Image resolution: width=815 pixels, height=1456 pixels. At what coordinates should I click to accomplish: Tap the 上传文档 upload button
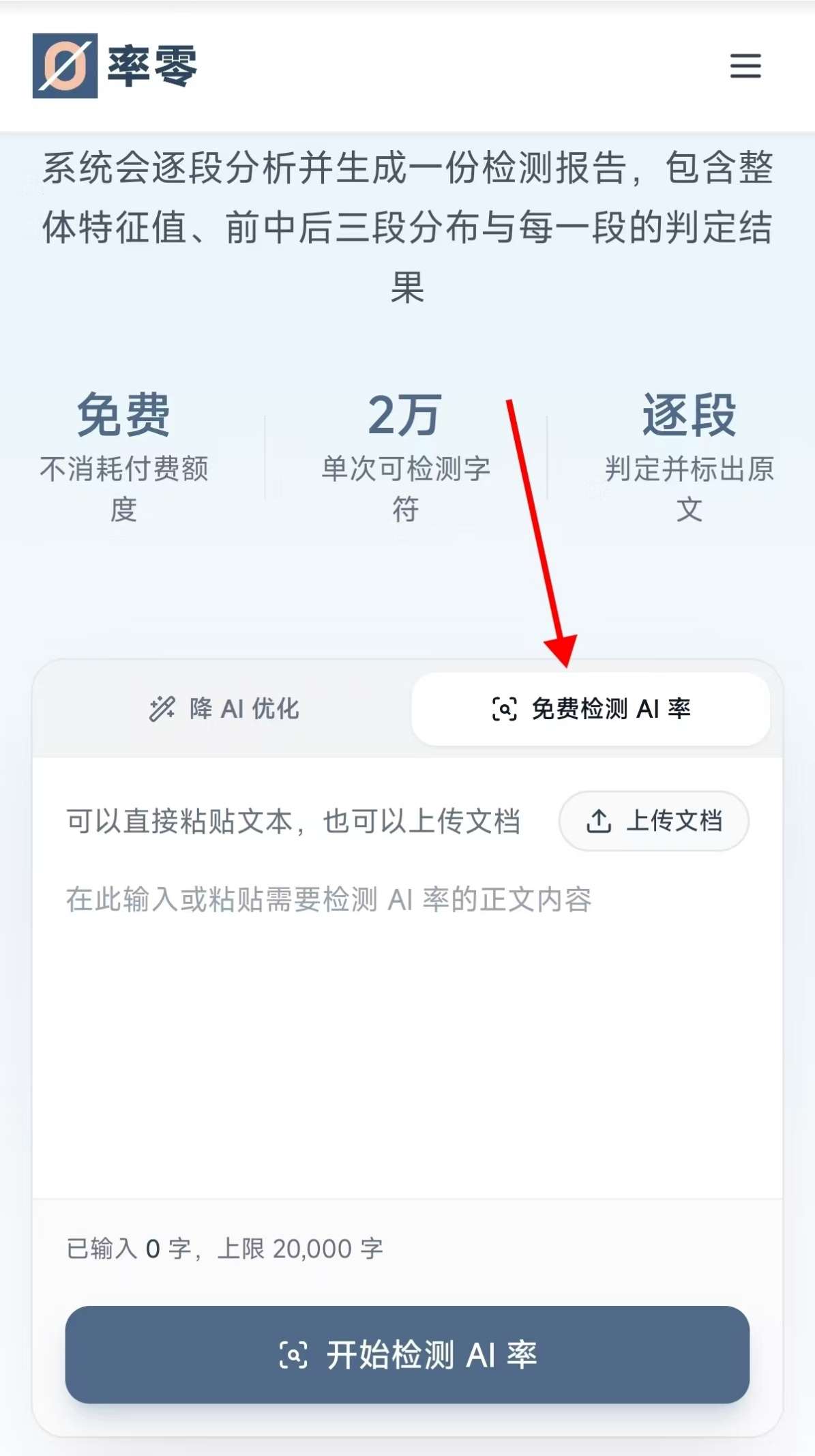(653, 821)
